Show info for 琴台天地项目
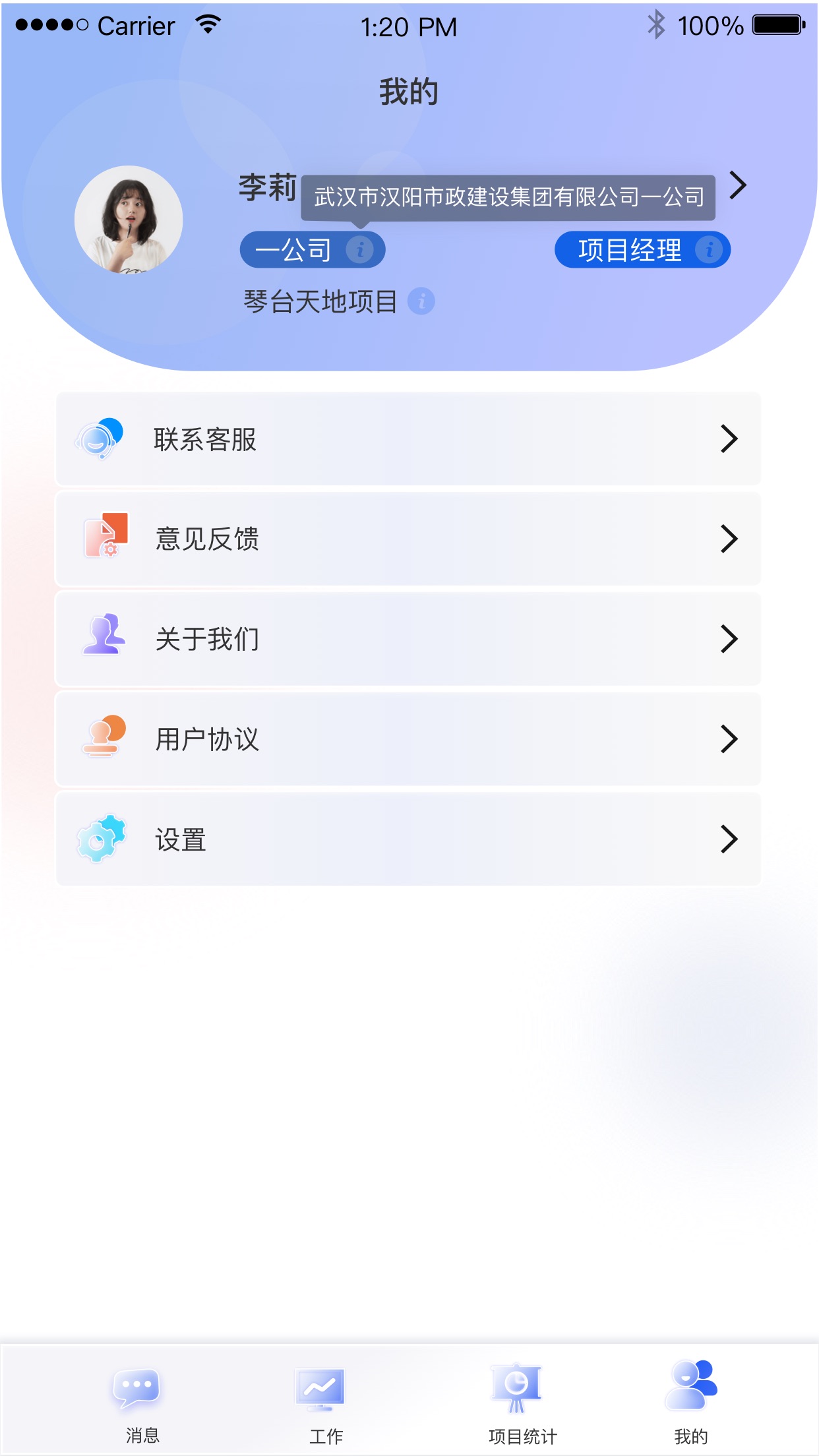The image size is (819, 1456). coord(421,301)
